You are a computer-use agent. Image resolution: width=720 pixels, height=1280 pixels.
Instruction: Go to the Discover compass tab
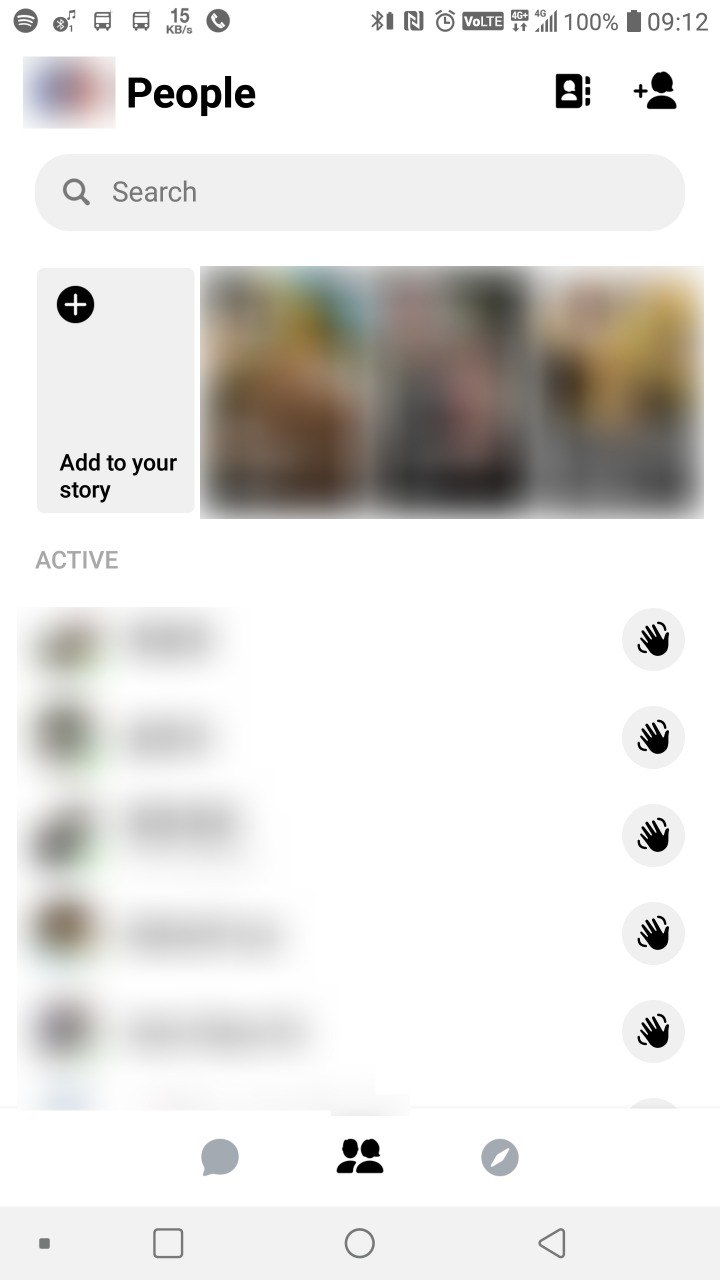point(500,1158)
